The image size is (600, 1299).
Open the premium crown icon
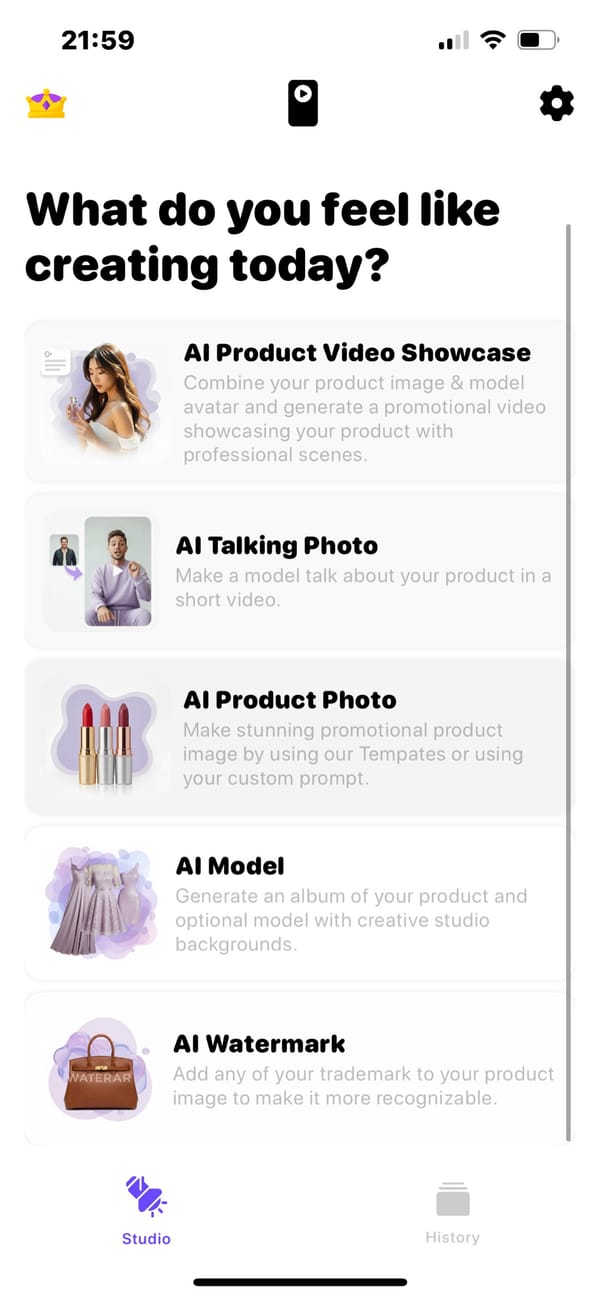pyautogui.click(x=46, y=104)
